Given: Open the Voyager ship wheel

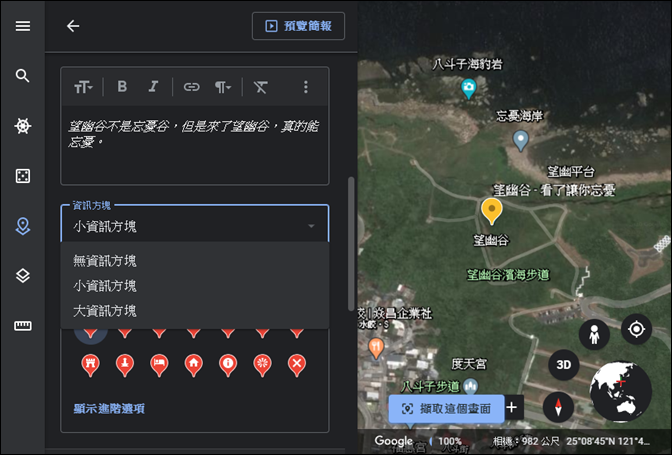Looking at the screenshot, I should tap(22, 126).
